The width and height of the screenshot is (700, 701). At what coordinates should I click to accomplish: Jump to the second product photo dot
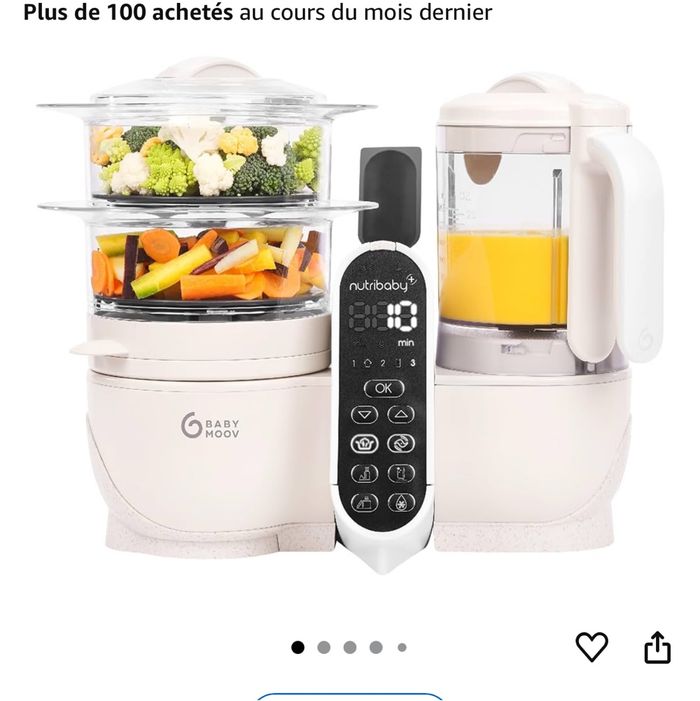point(324,647)
